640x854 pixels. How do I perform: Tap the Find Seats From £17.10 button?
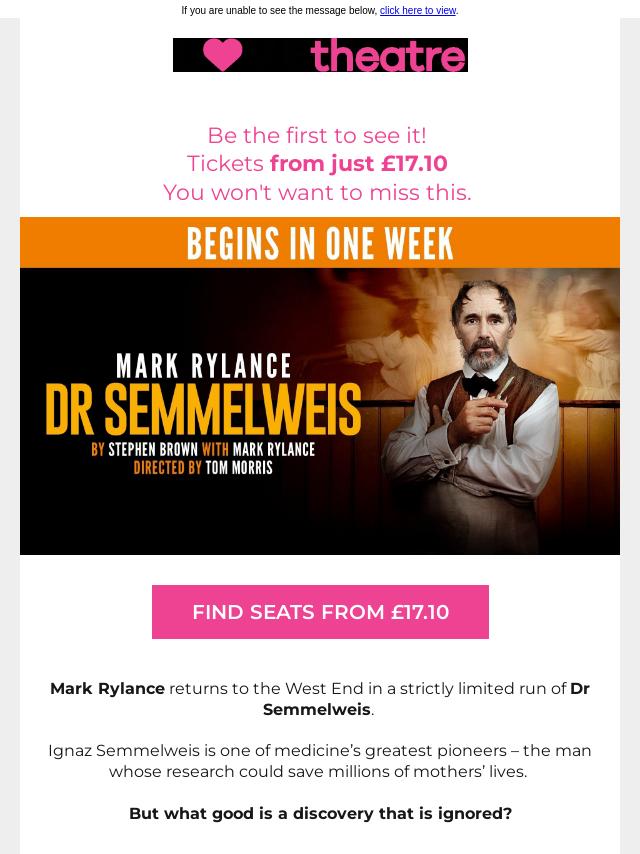pyautogui.click(x=320, y=612)
